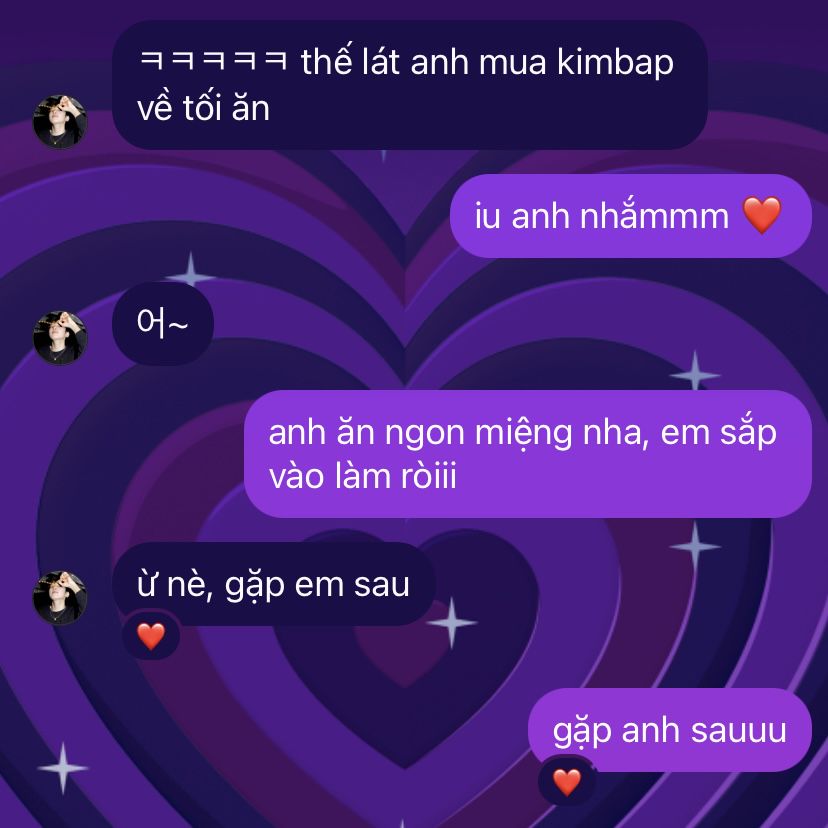
Task: Tap the profile picture next to "어~"
Action: pos(60,337)
